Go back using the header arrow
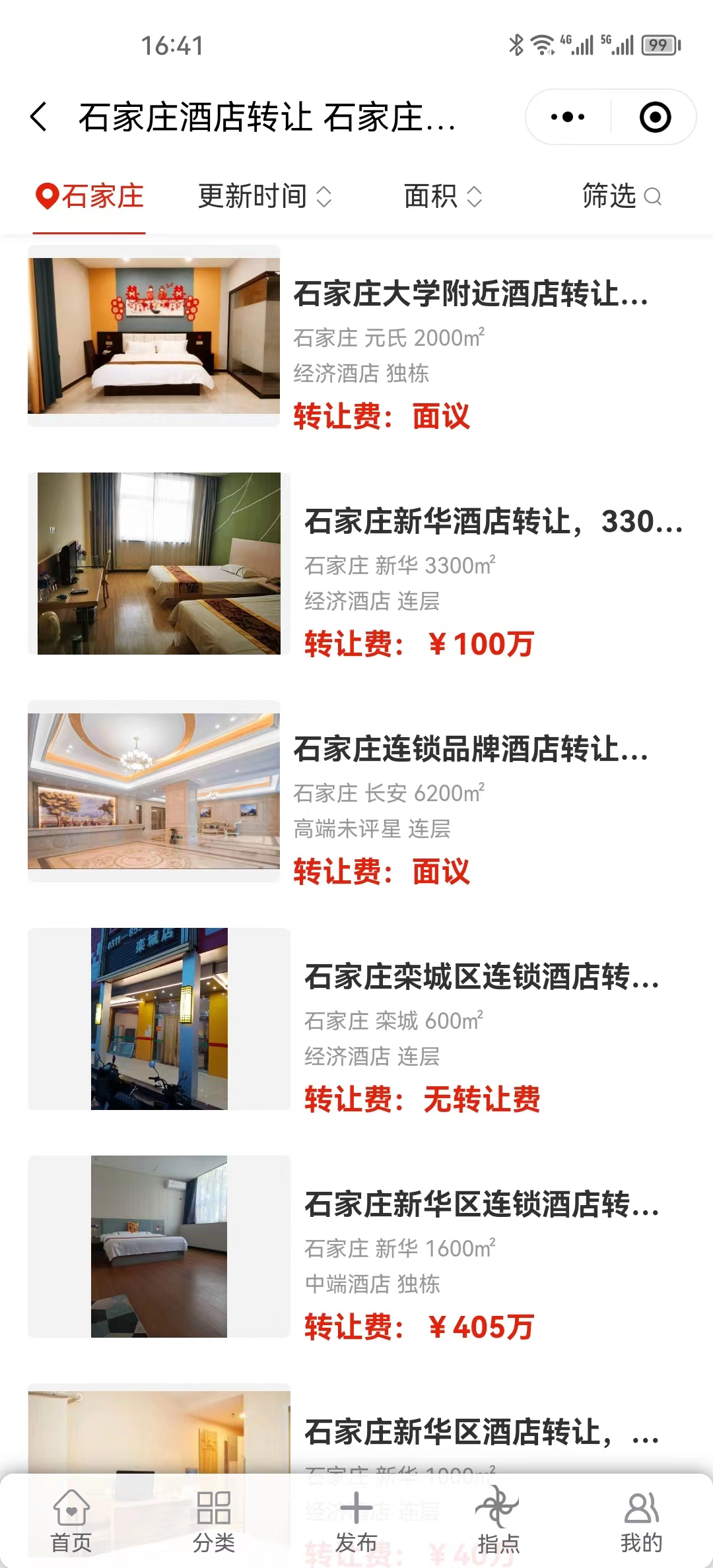This screenshot has height=1568, width=713. pyautogui.click(x=40, y=117)
